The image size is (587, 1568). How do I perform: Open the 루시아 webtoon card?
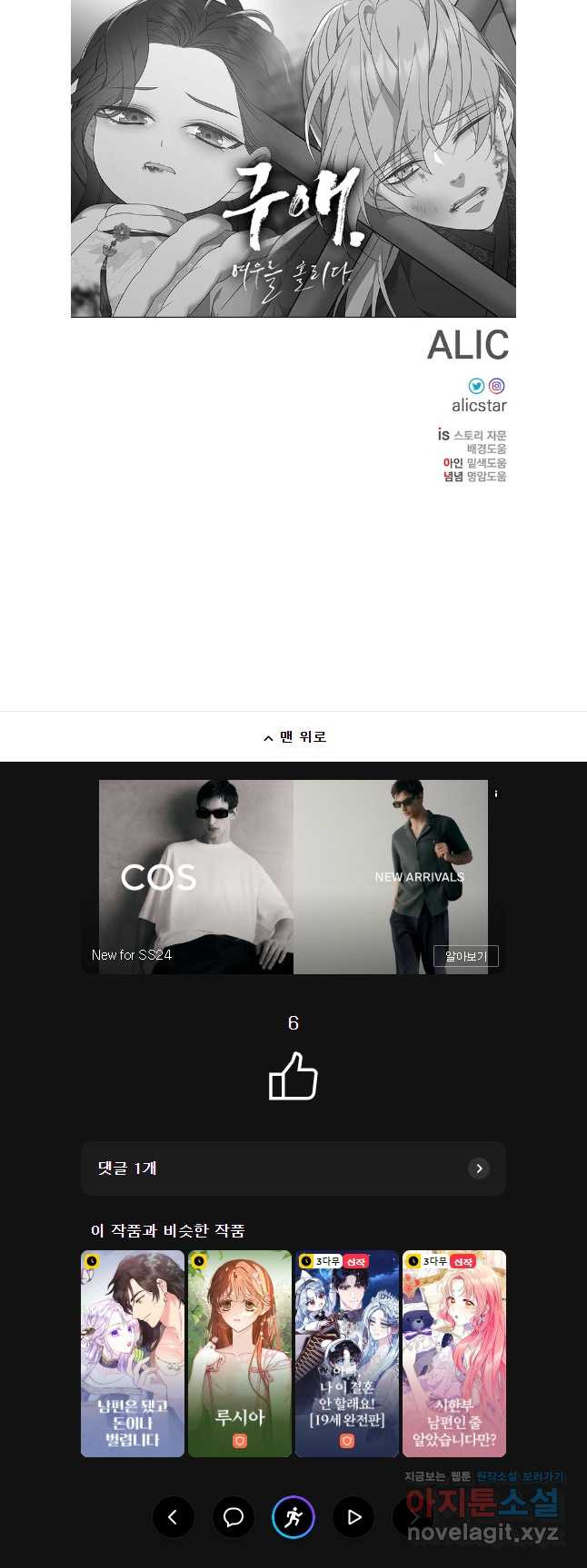240,1353
